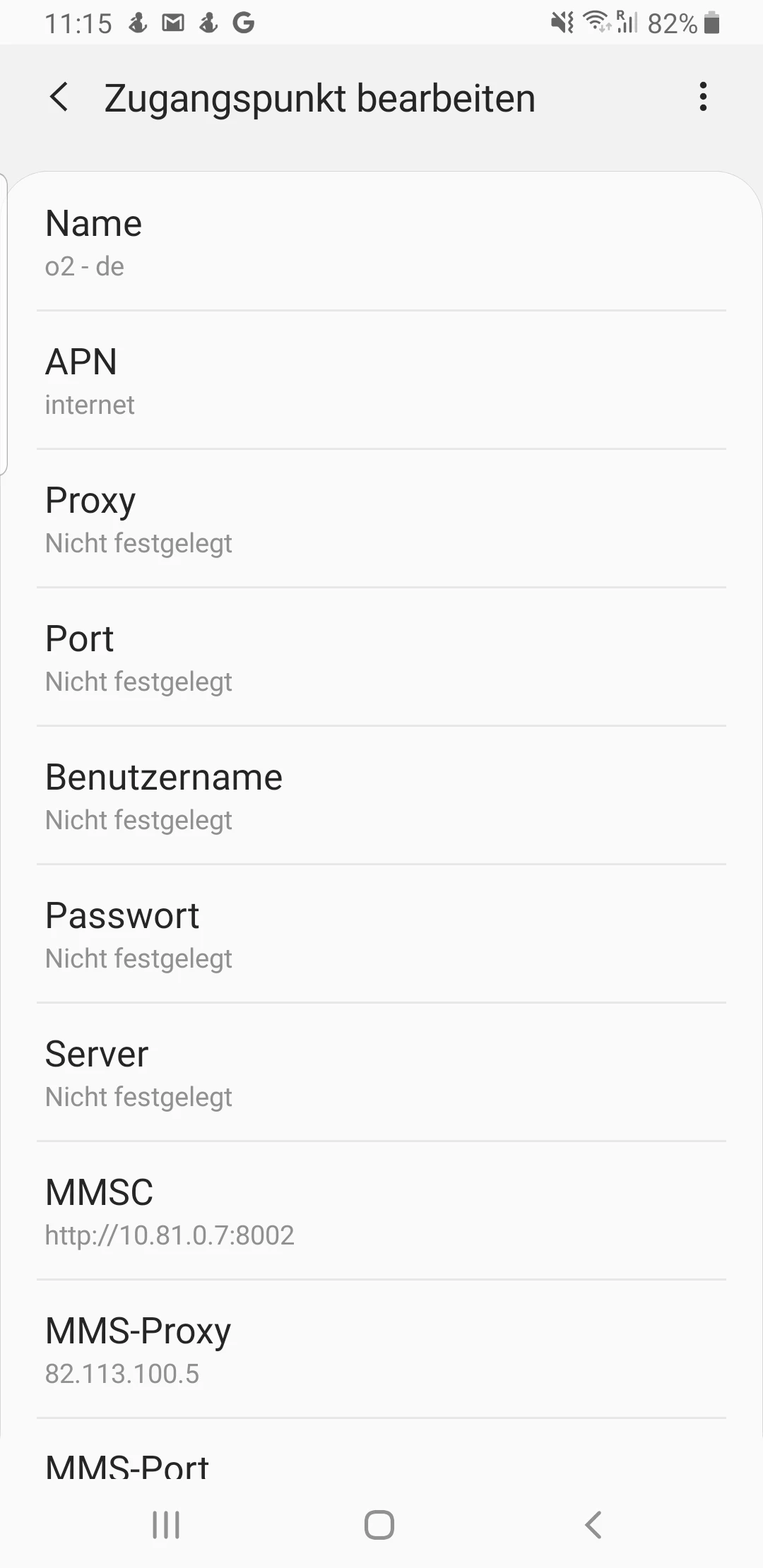The height and width of the screenshot is (1568, 763).
Task: Edit the Benutzername entry
Action: pyautogui.click(x=381, y=796)
